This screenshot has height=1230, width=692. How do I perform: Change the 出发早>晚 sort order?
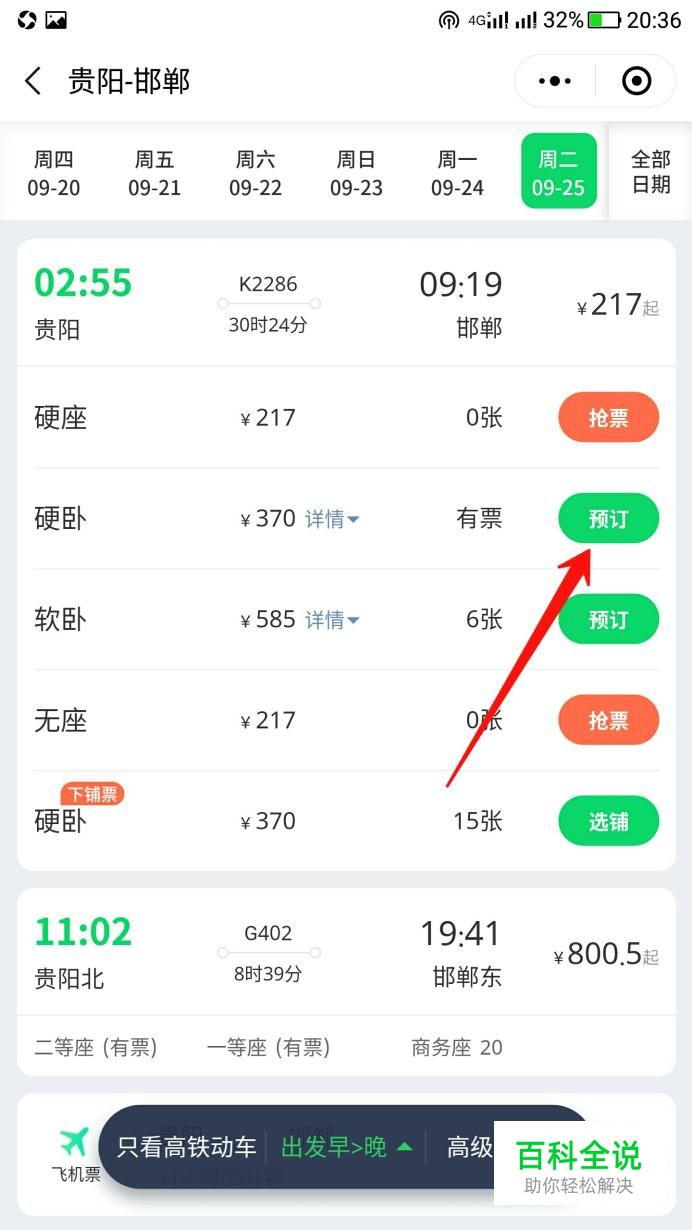click(x=346, y=1147)
